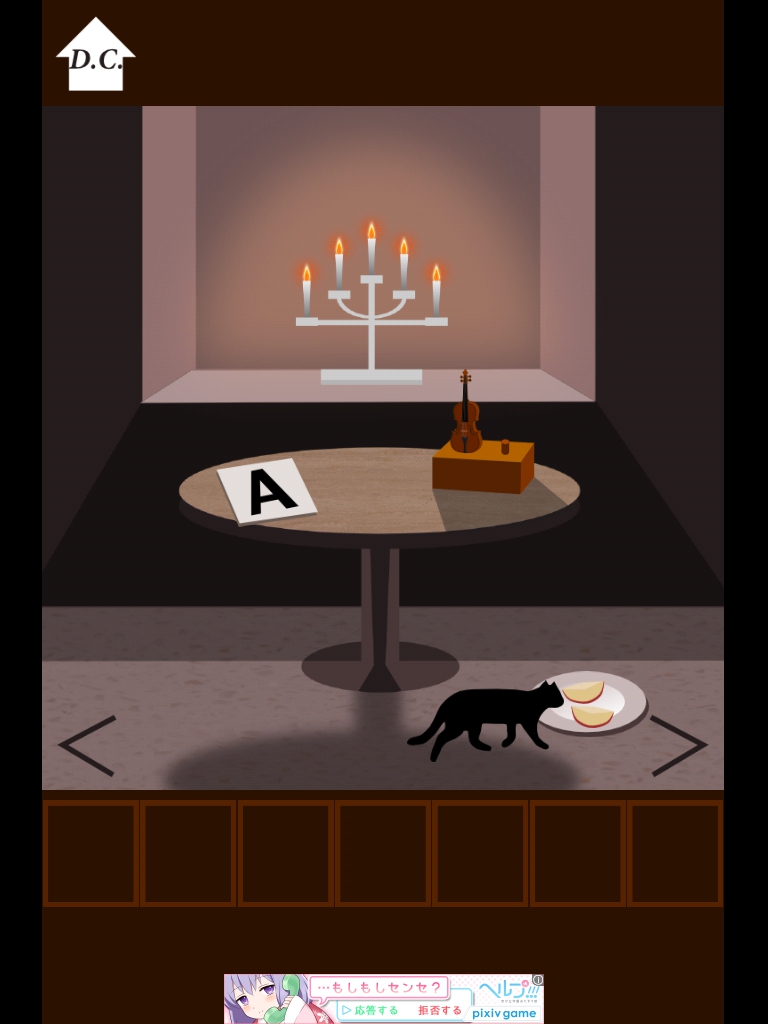Turn the view to the right
This screenshot has height=1024, width=768.
point(679,745)
